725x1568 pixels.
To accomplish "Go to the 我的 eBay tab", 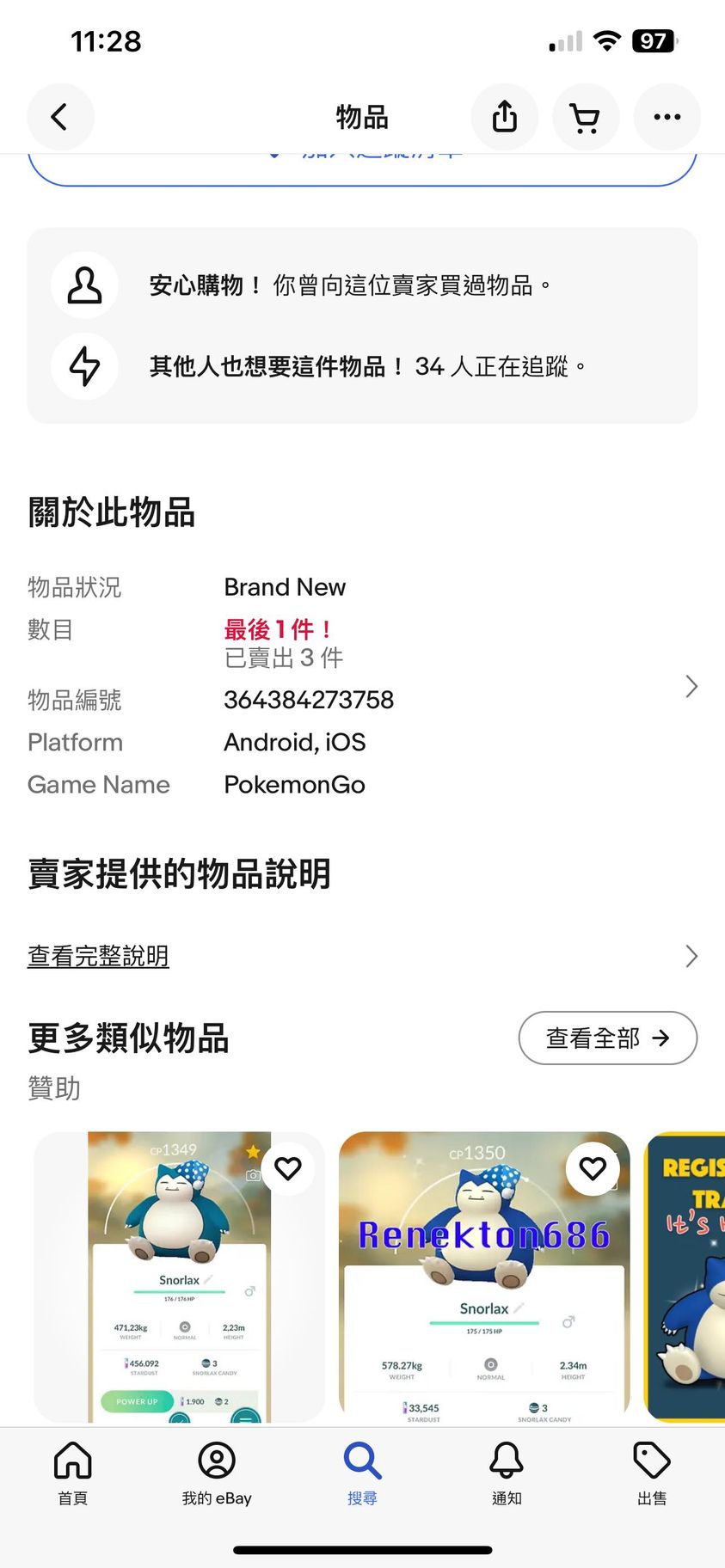I will click(x=217, y=1472).
